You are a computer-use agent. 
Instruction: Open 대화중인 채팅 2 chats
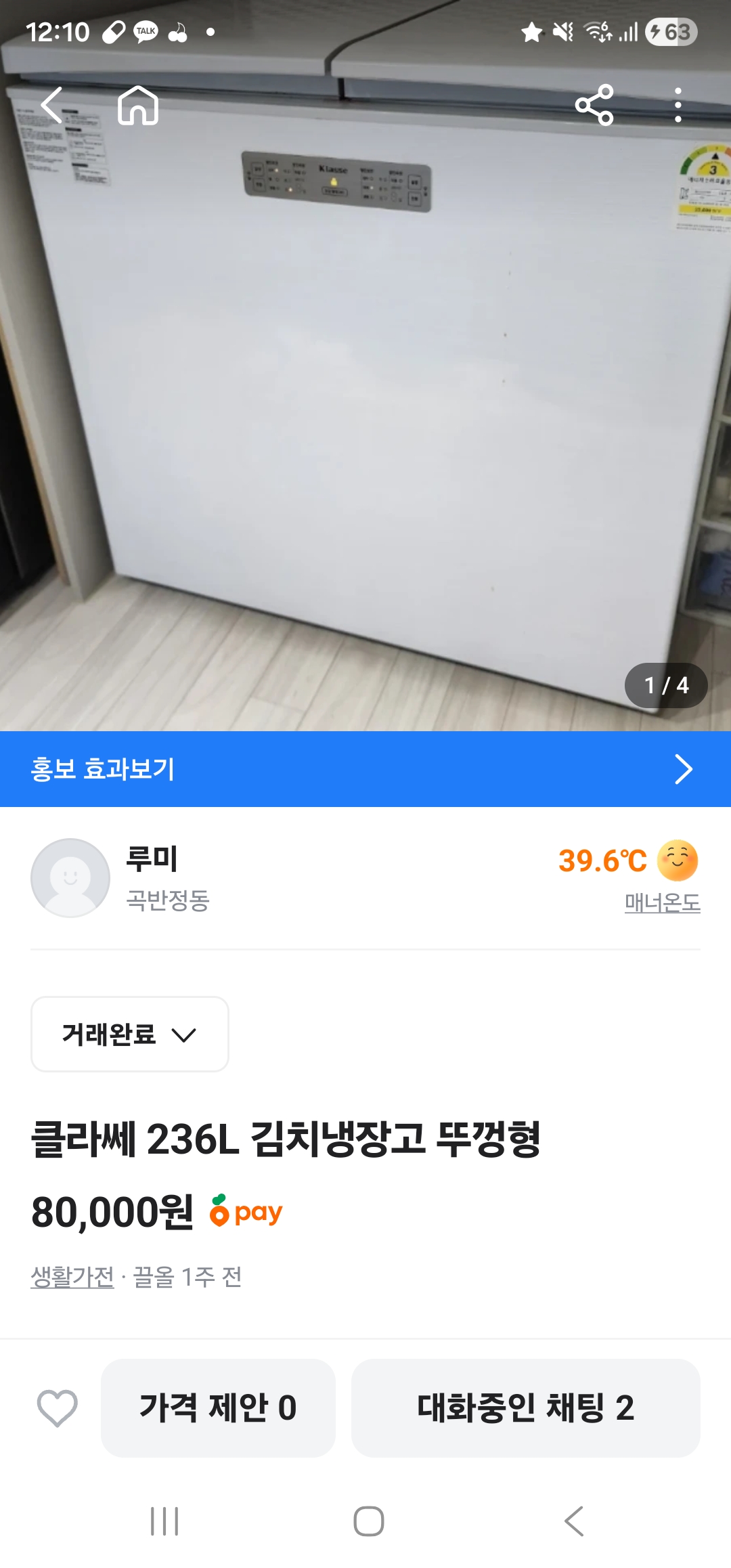(x=525, y=1408)
